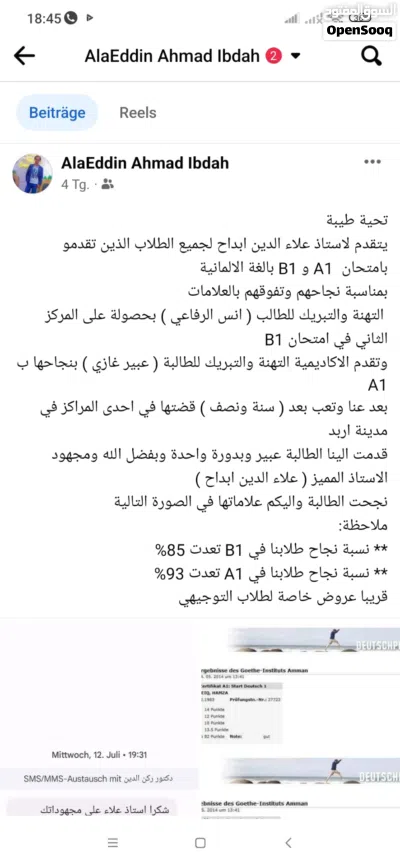
Task: Select the Beiträge tab
Action: click(57, 113)
